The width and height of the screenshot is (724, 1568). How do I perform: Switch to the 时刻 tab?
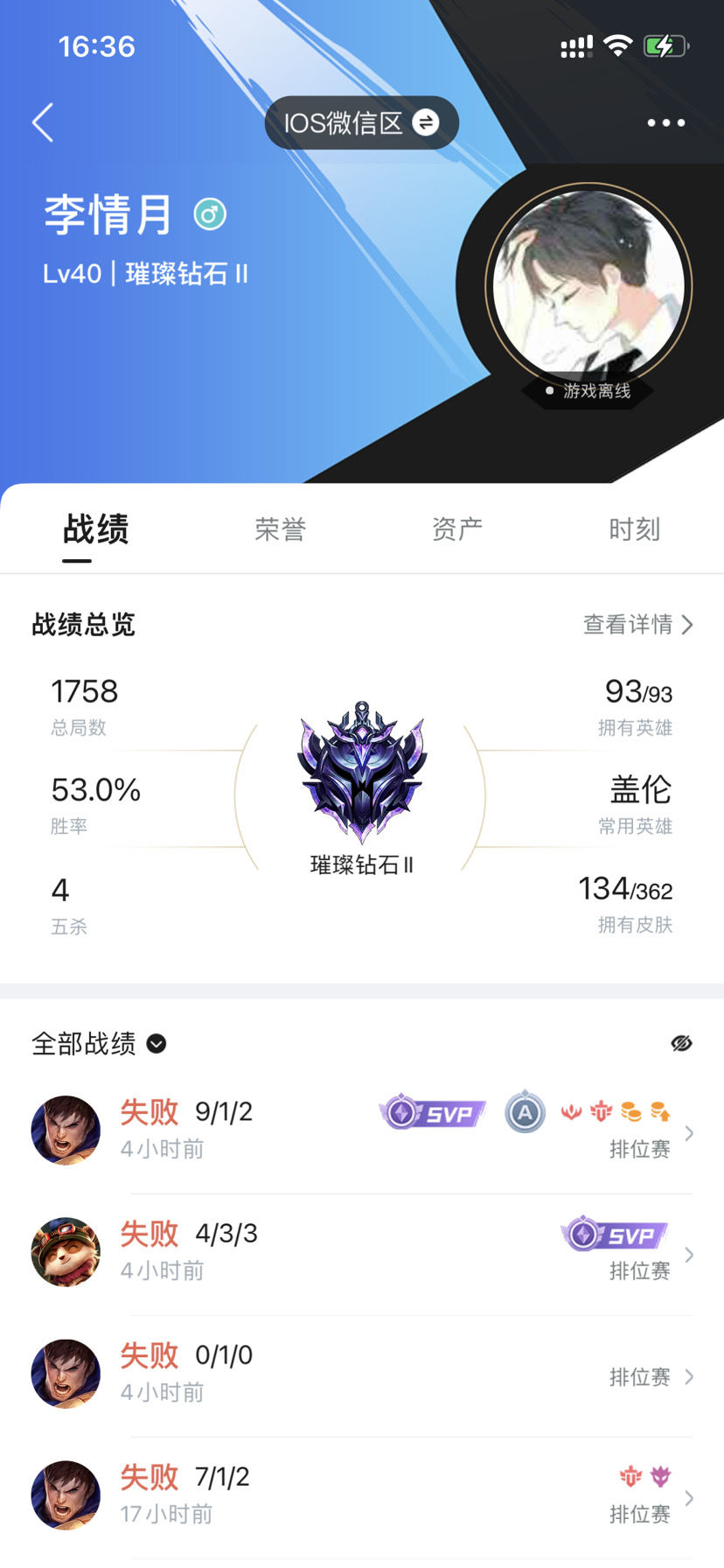[x=634, y=529]
